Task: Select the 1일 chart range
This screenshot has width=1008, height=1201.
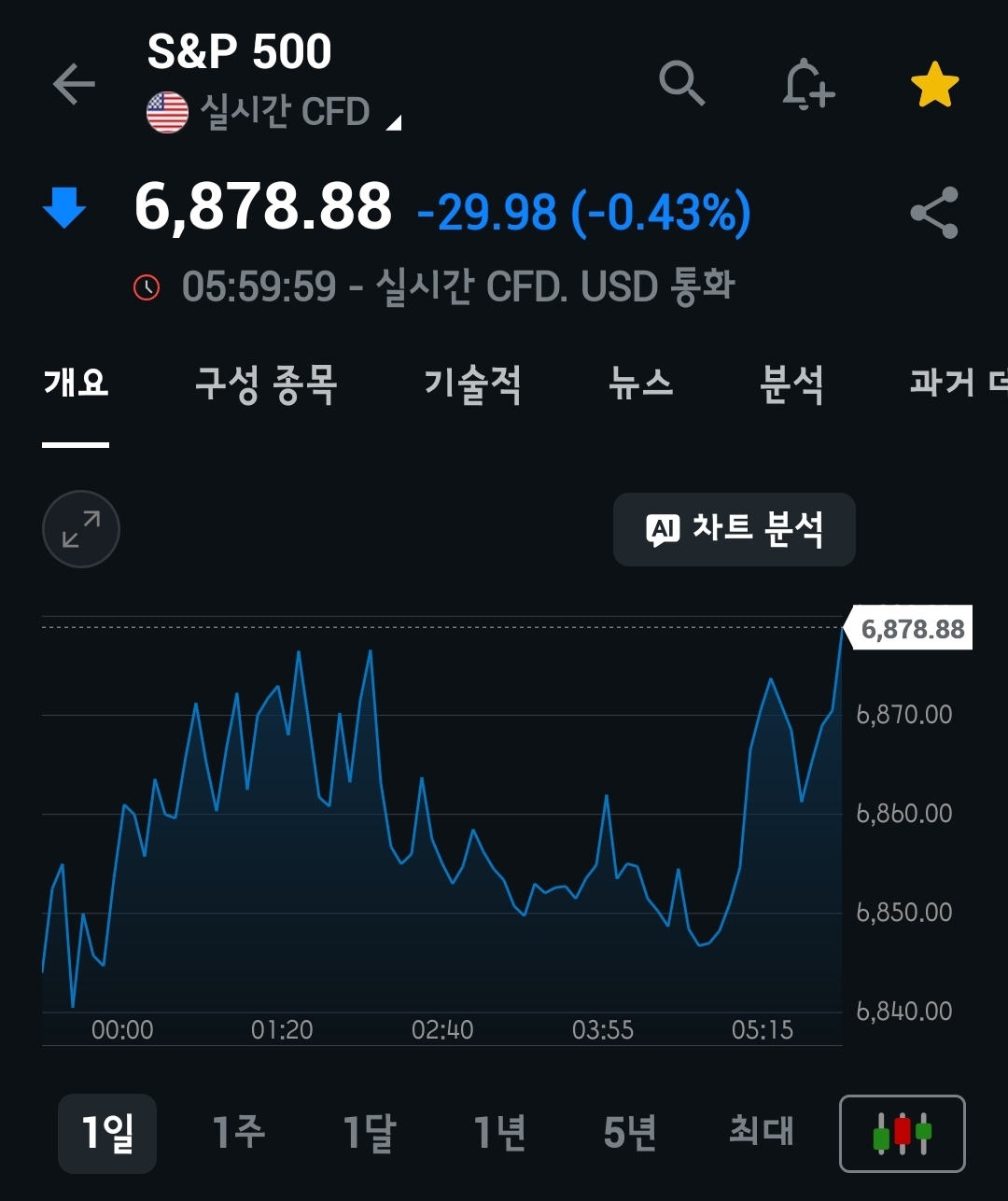Action: click(x=107, y=1133)
